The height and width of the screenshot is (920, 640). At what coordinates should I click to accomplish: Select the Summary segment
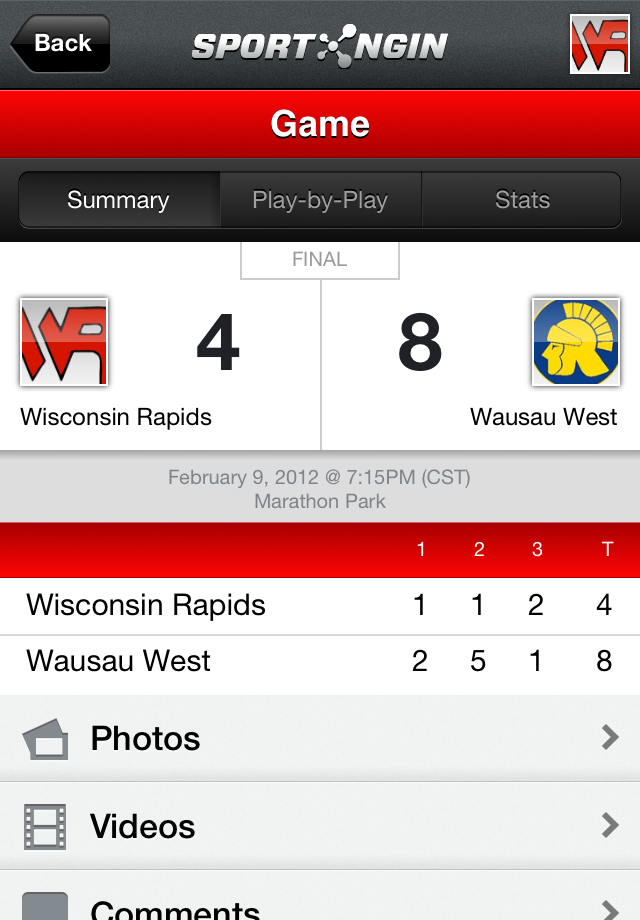pos(119,200)
